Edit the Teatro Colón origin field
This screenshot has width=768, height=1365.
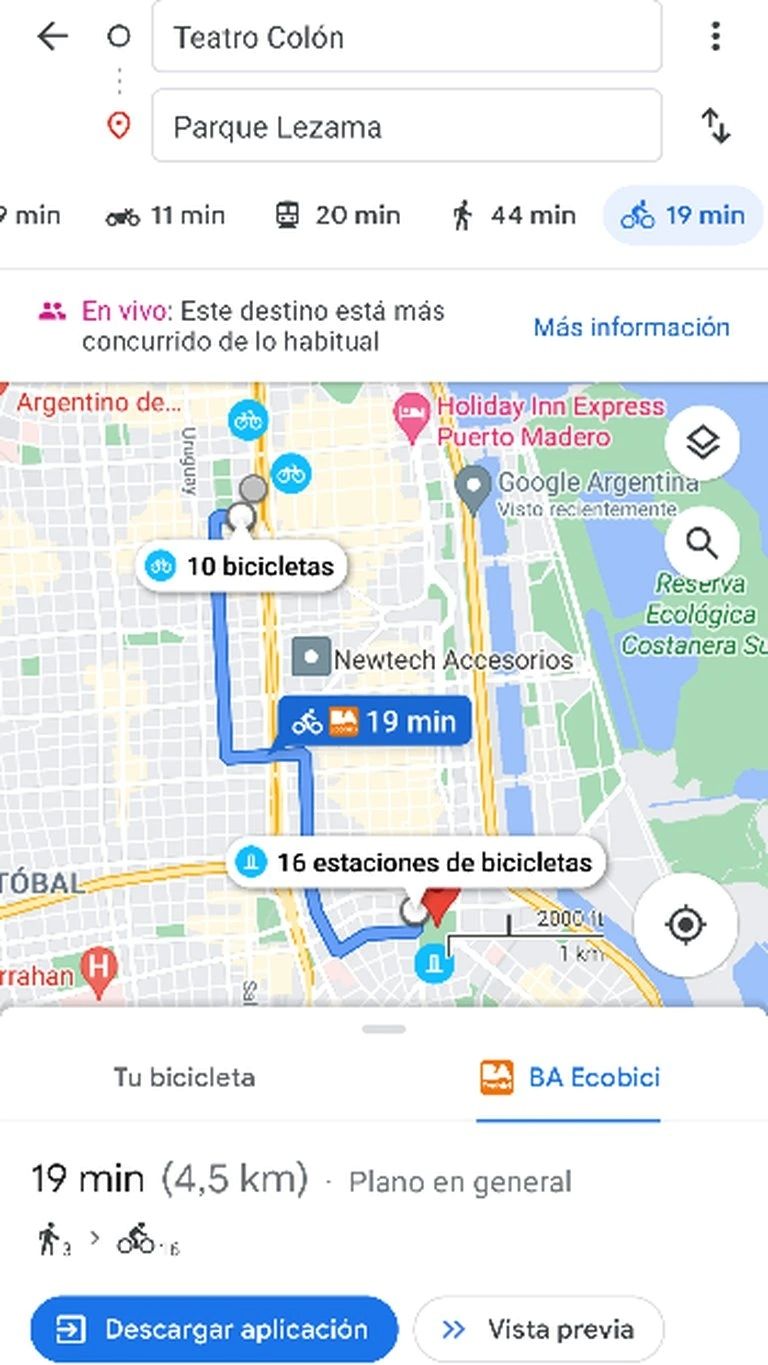(x=406, y=38)
